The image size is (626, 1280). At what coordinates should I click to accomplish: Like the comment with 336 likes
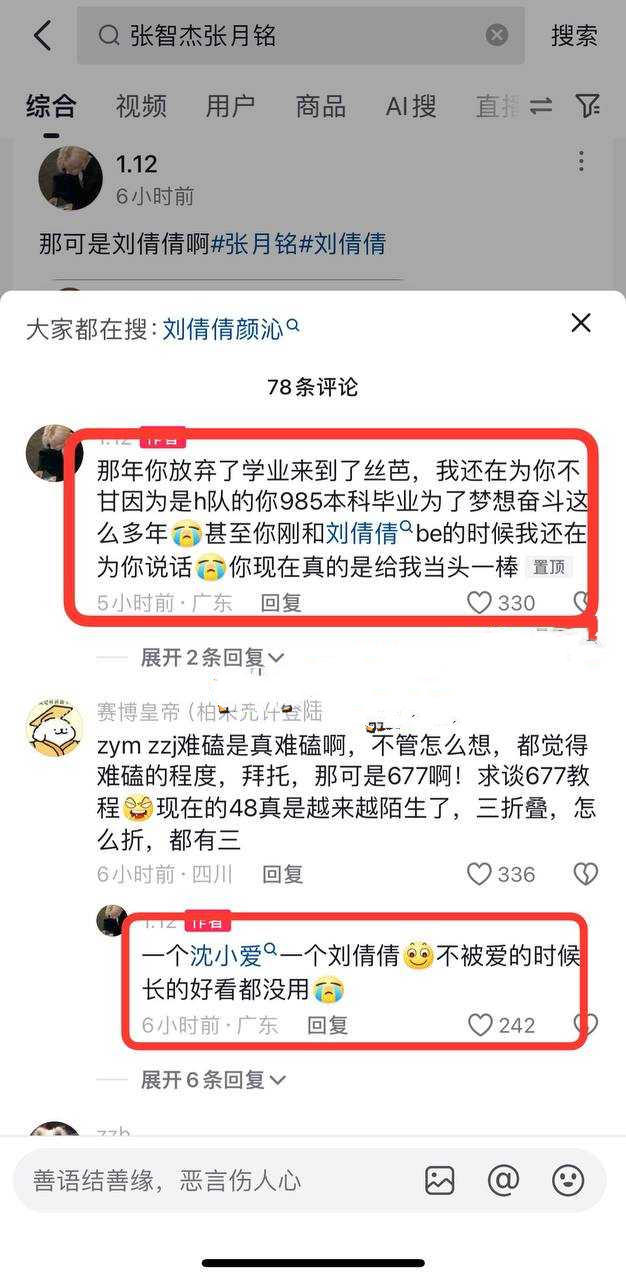coord(481,873)
